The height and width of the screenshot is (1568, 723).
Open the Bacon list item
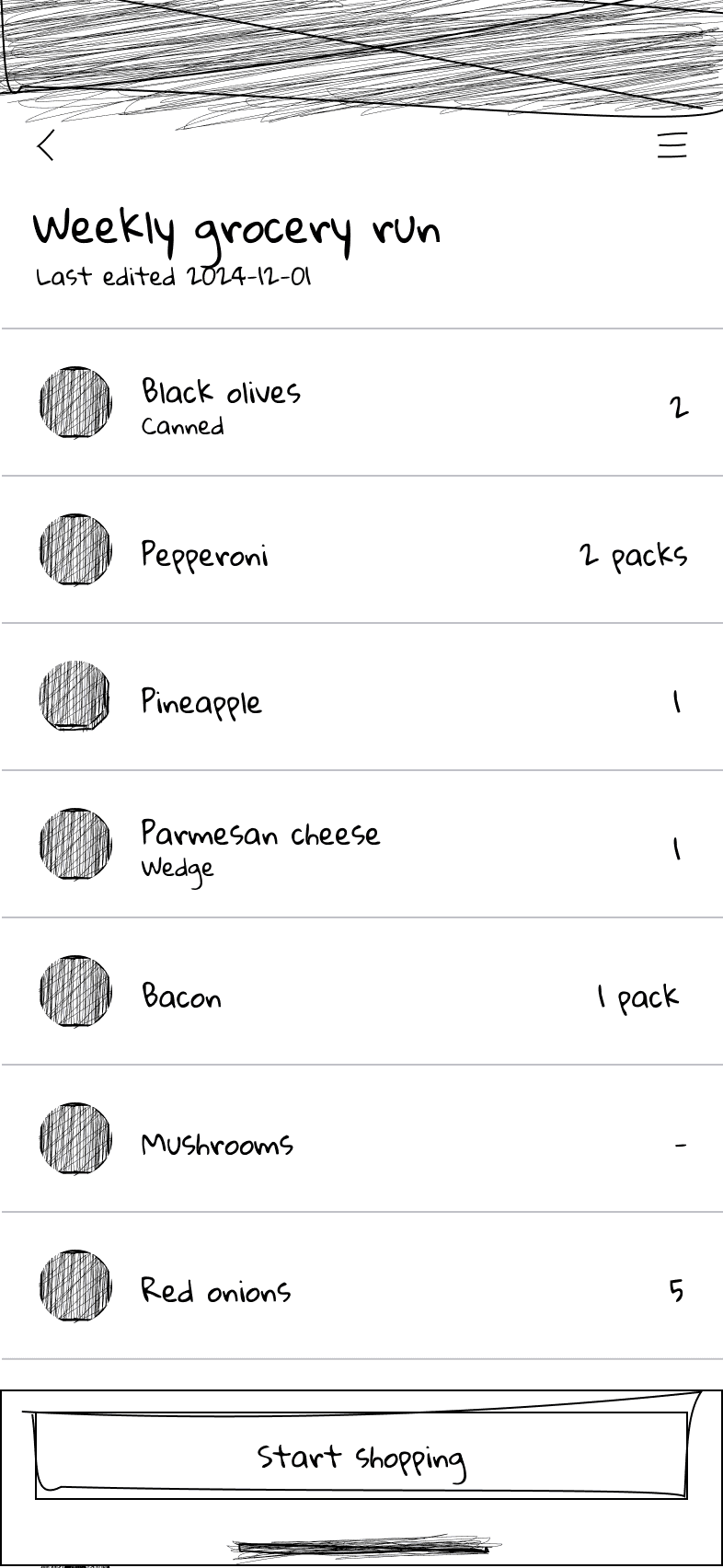click(x=361, y=992)
